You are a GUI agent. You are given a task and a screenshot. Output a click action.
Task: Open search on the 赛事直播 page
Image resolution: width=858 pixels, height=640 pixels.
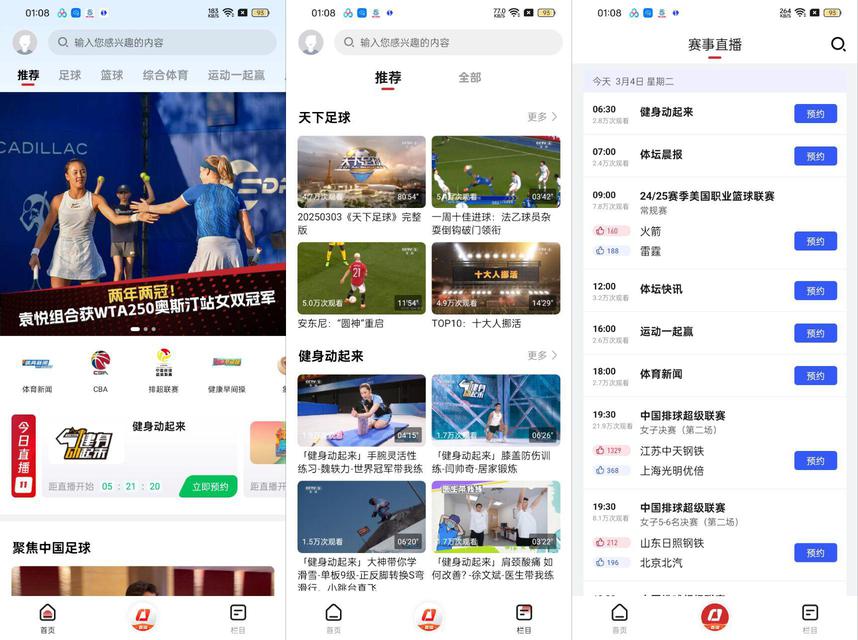click(838, 44)
